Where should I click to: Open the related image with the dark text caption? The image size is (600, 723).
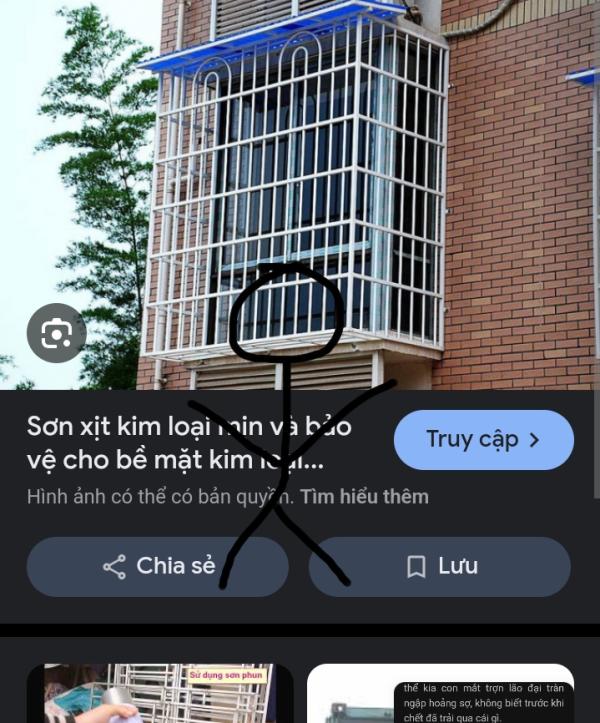click(x=440, y=694)
